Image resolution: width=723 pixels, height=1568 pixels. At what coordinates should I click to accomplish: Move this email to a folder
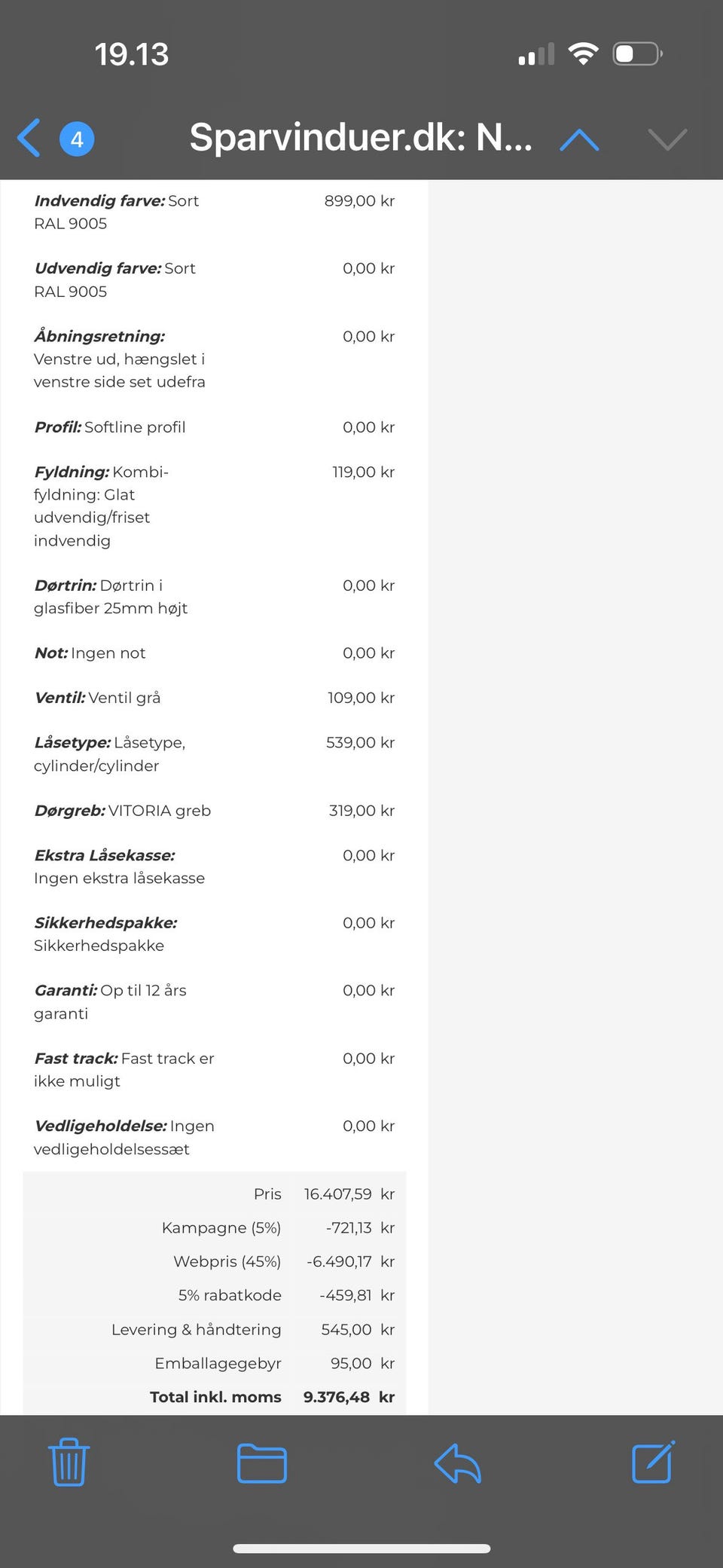click(x=261, y=1463)
